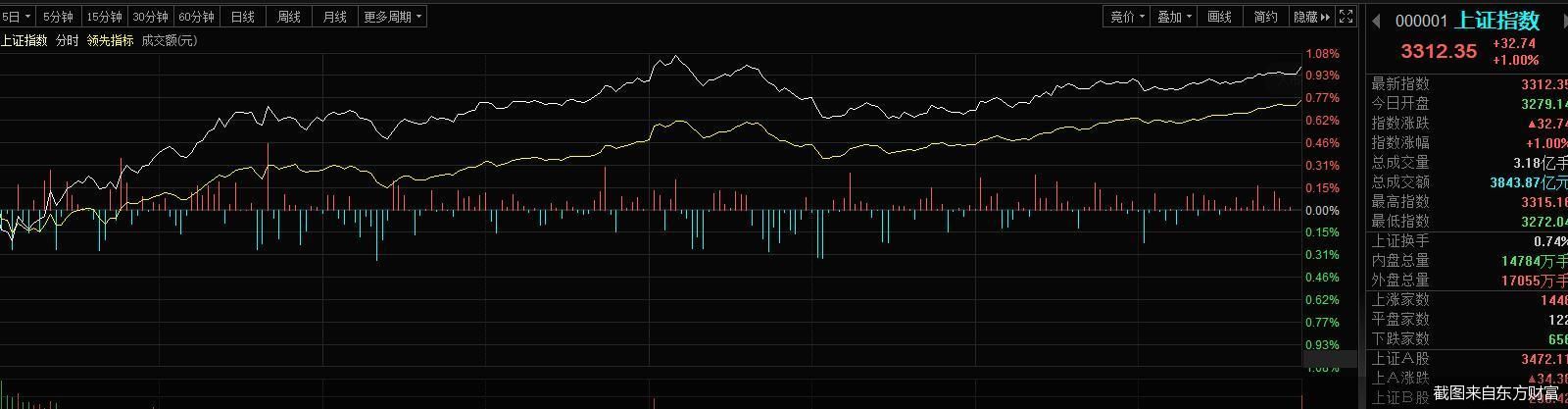Switch to the 5分钟 chart
1568x409 pixels.
pyautogui.click(x=58, y=17)
